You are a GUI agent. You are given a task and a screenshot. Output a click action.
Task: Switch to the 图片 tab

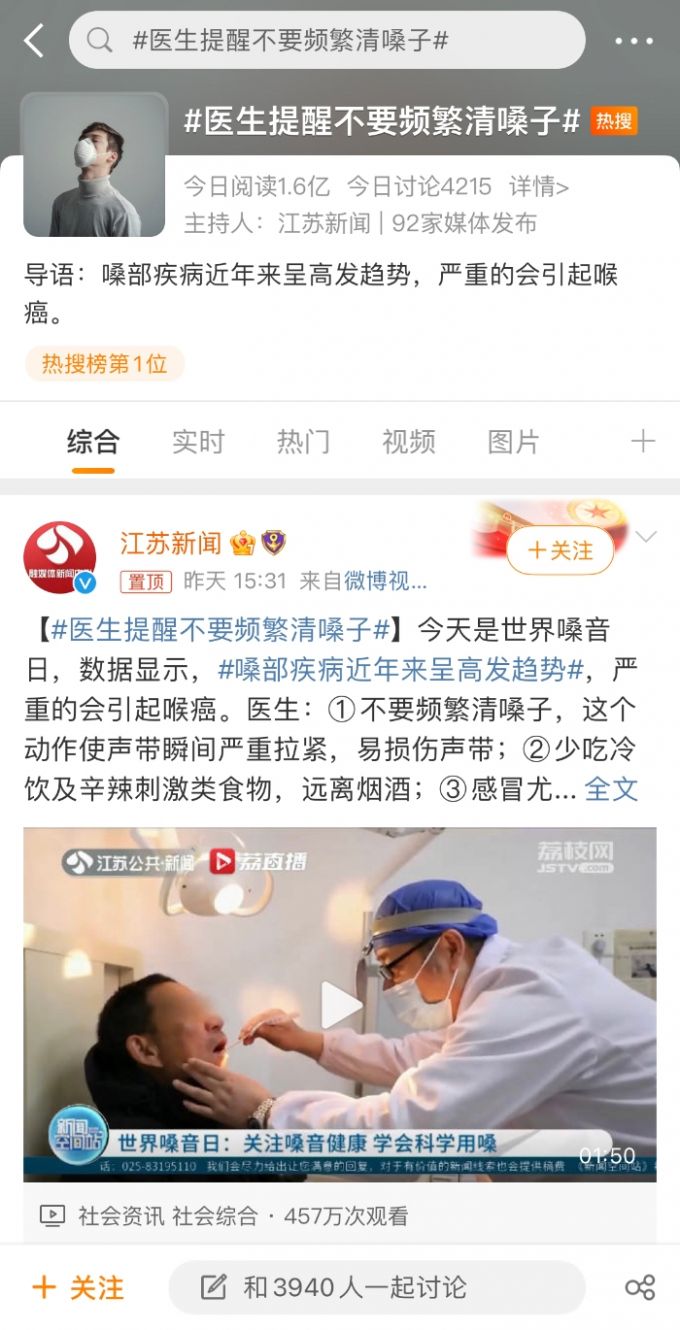(513, 441)
